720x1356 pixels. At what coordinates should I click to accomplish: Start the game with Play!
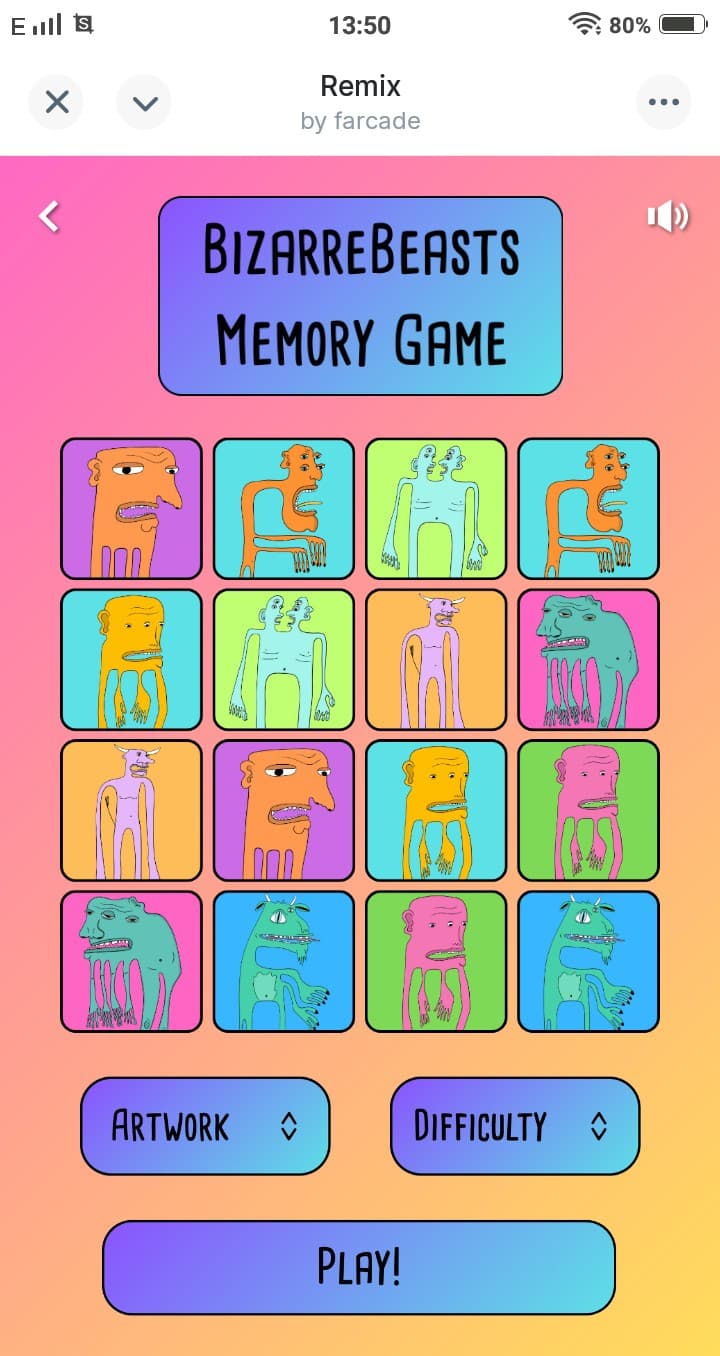(x=359, y=1267)
